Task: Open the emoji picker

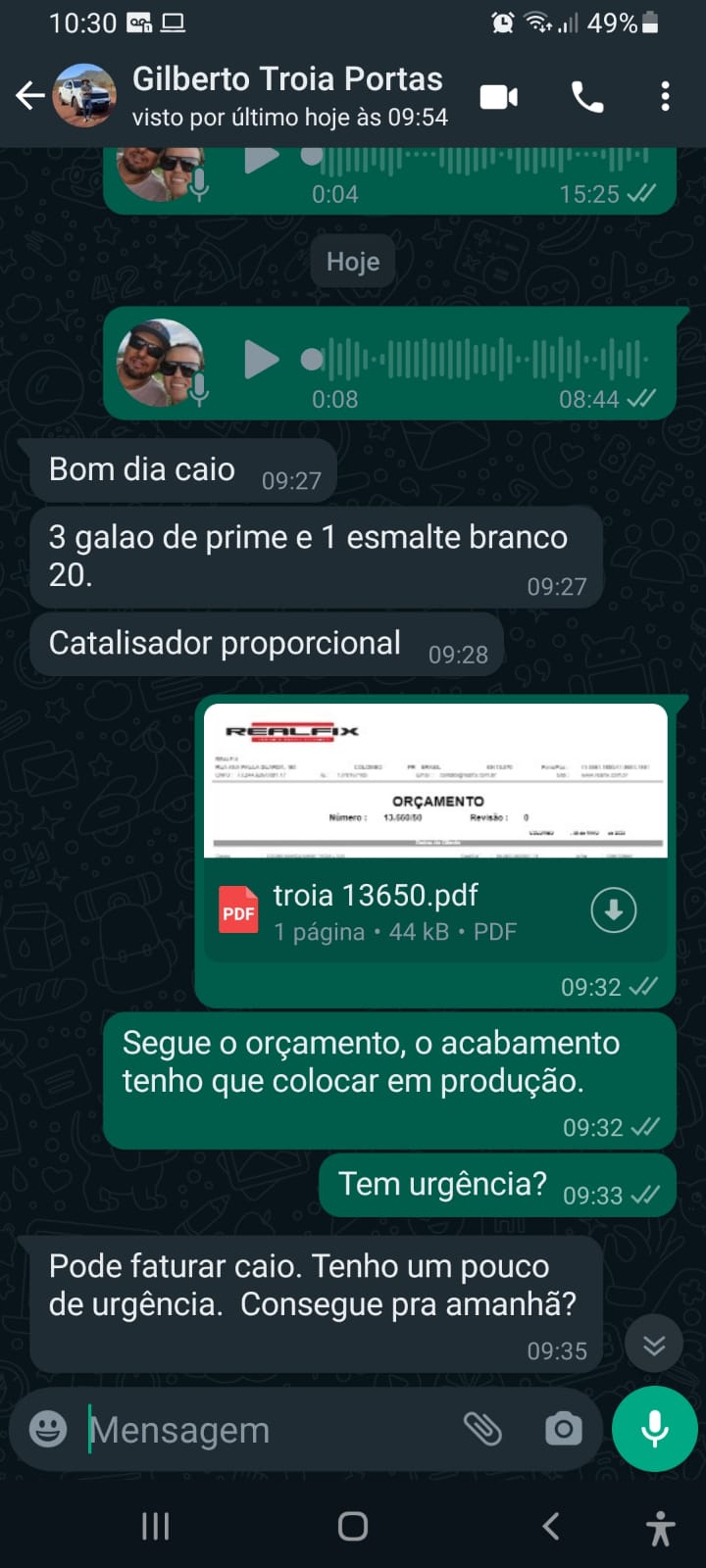Action: (48, 1429)
